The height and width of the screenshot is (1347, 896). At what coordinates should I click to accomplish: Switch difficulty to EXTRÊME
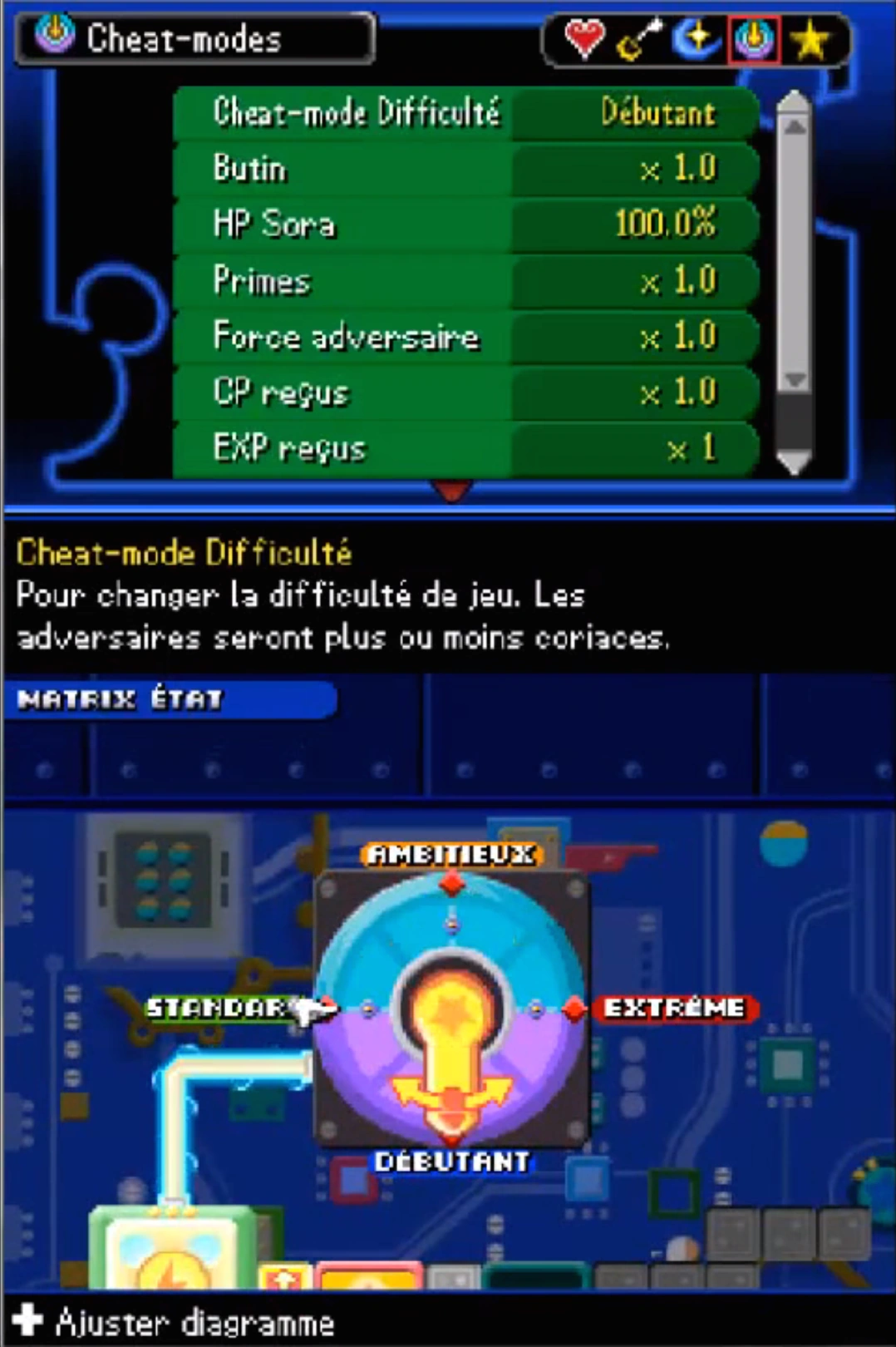click(675, 1008)
